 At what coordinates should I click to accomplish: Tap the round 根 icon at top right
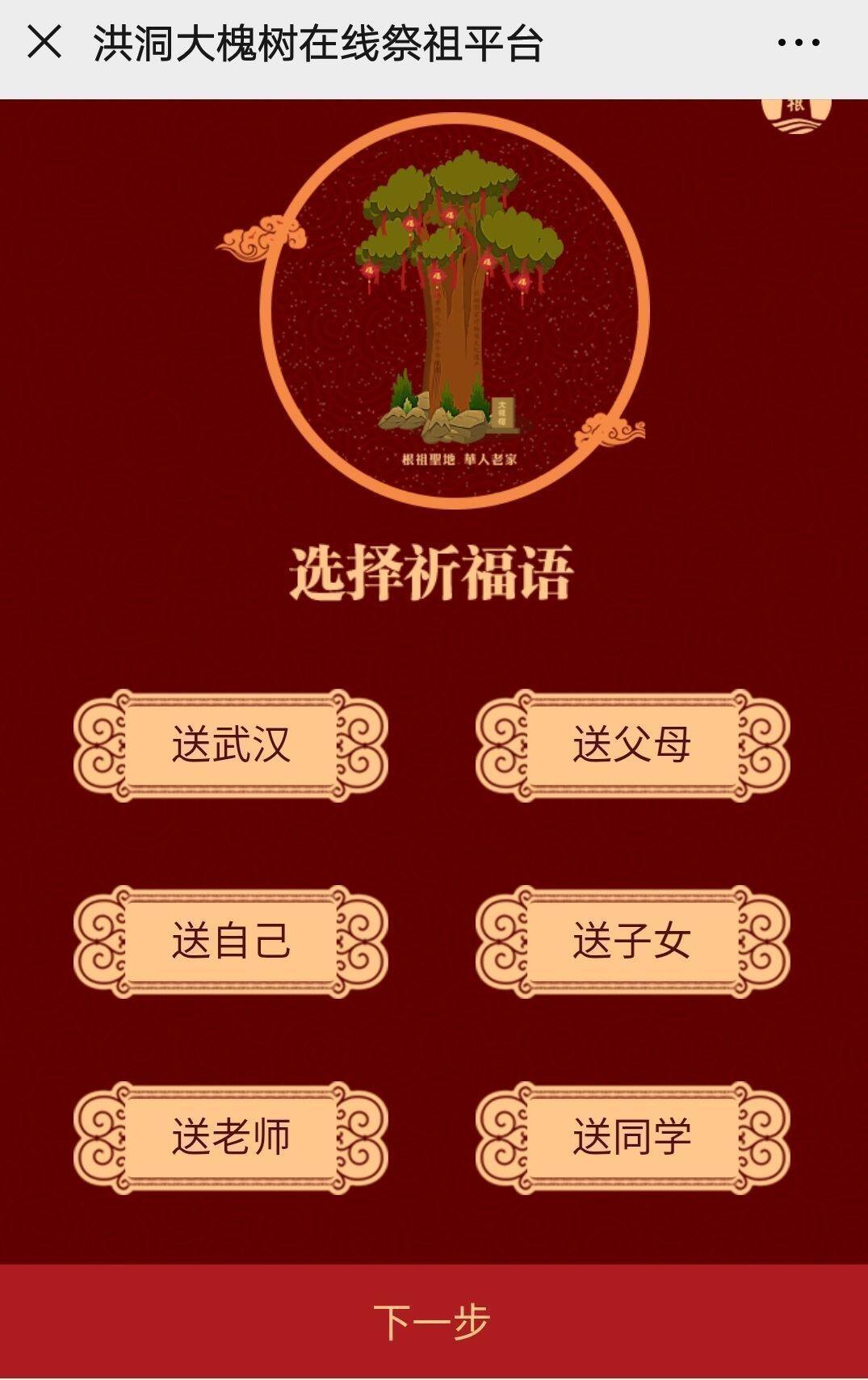796,112
